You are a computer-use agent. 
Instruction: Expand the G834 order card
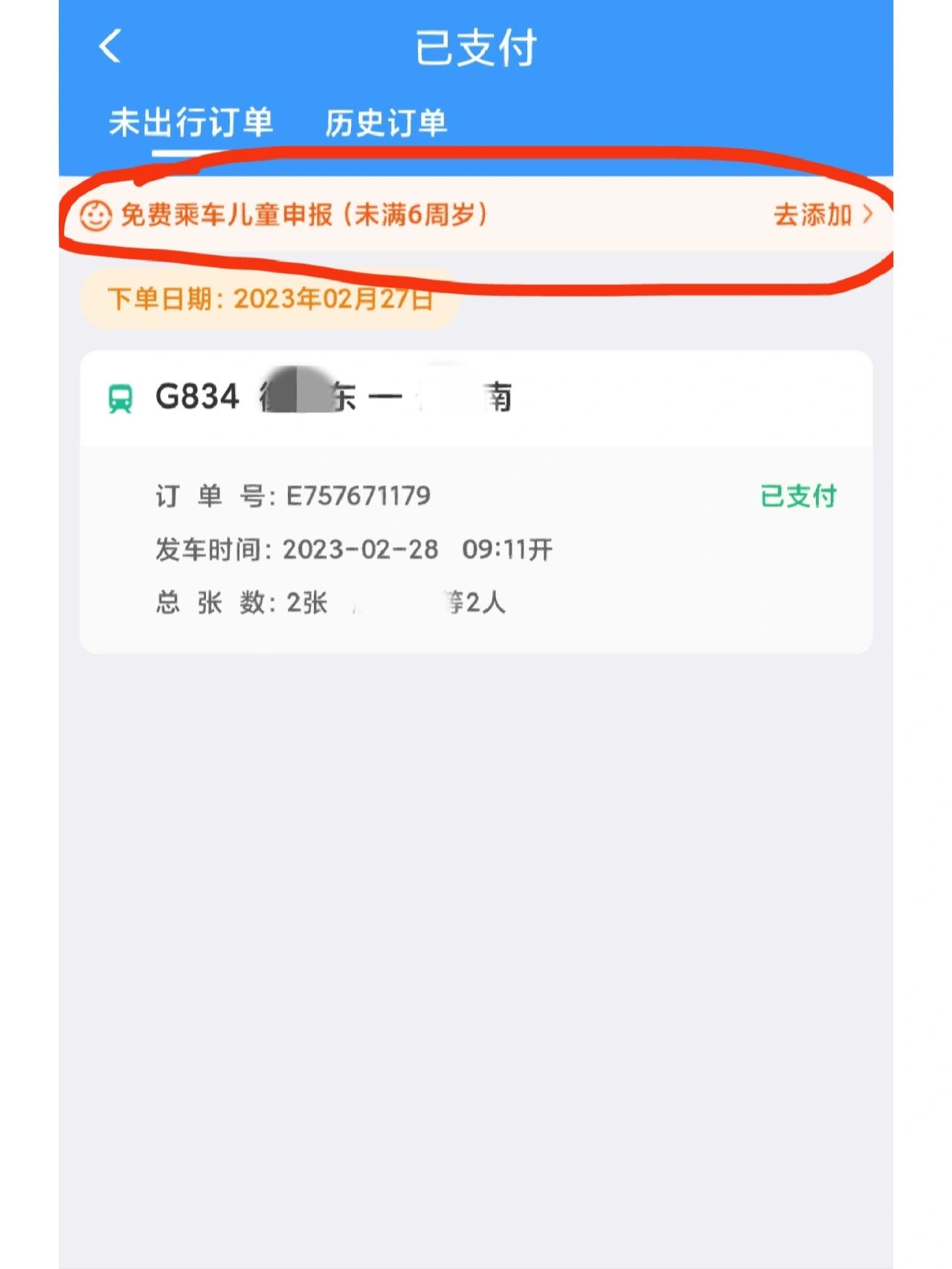click(476, 498)
